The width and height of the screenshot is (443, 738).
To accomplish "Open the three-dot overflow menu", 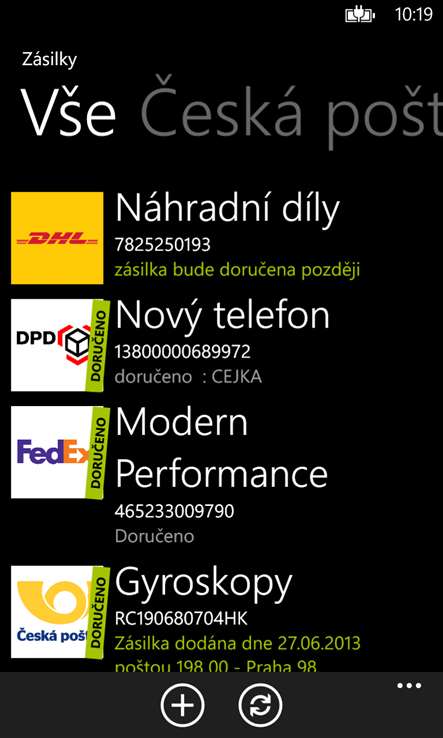I will coord(409,686).
